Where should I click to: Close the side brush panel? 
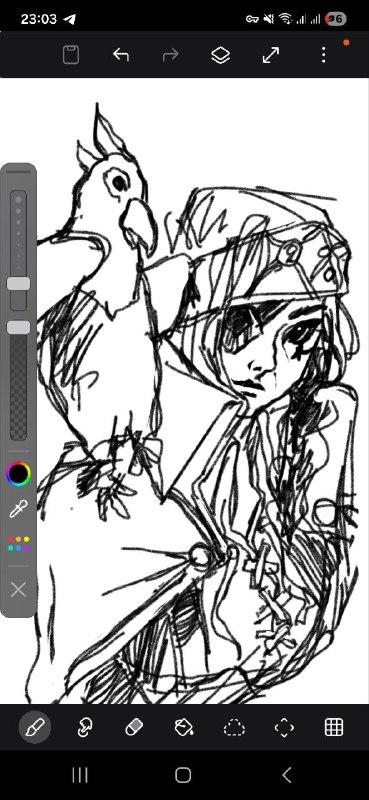(x=18, y=590)
